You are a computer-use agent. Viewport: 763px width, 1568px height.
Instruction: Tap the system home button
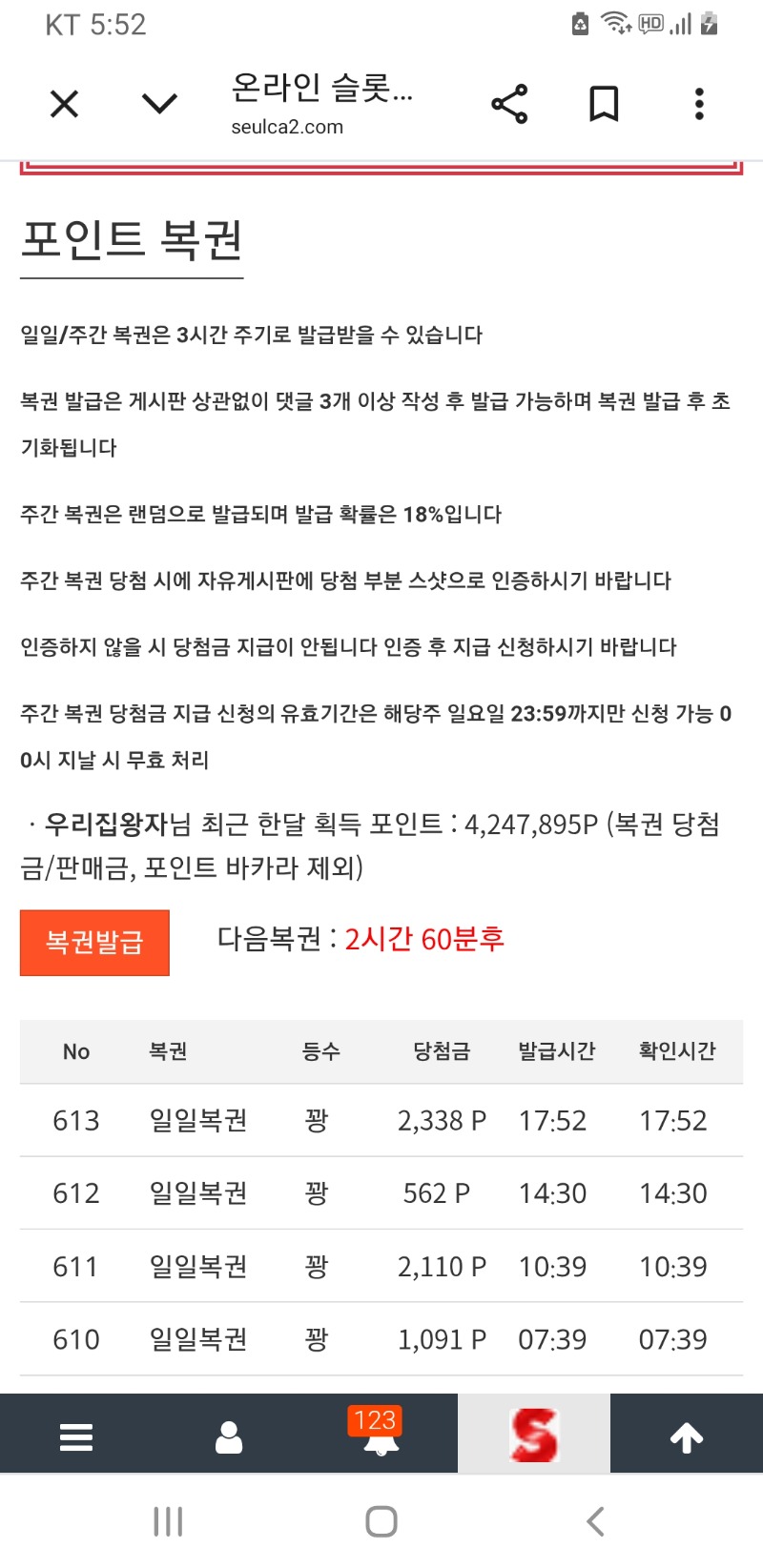381,1521
